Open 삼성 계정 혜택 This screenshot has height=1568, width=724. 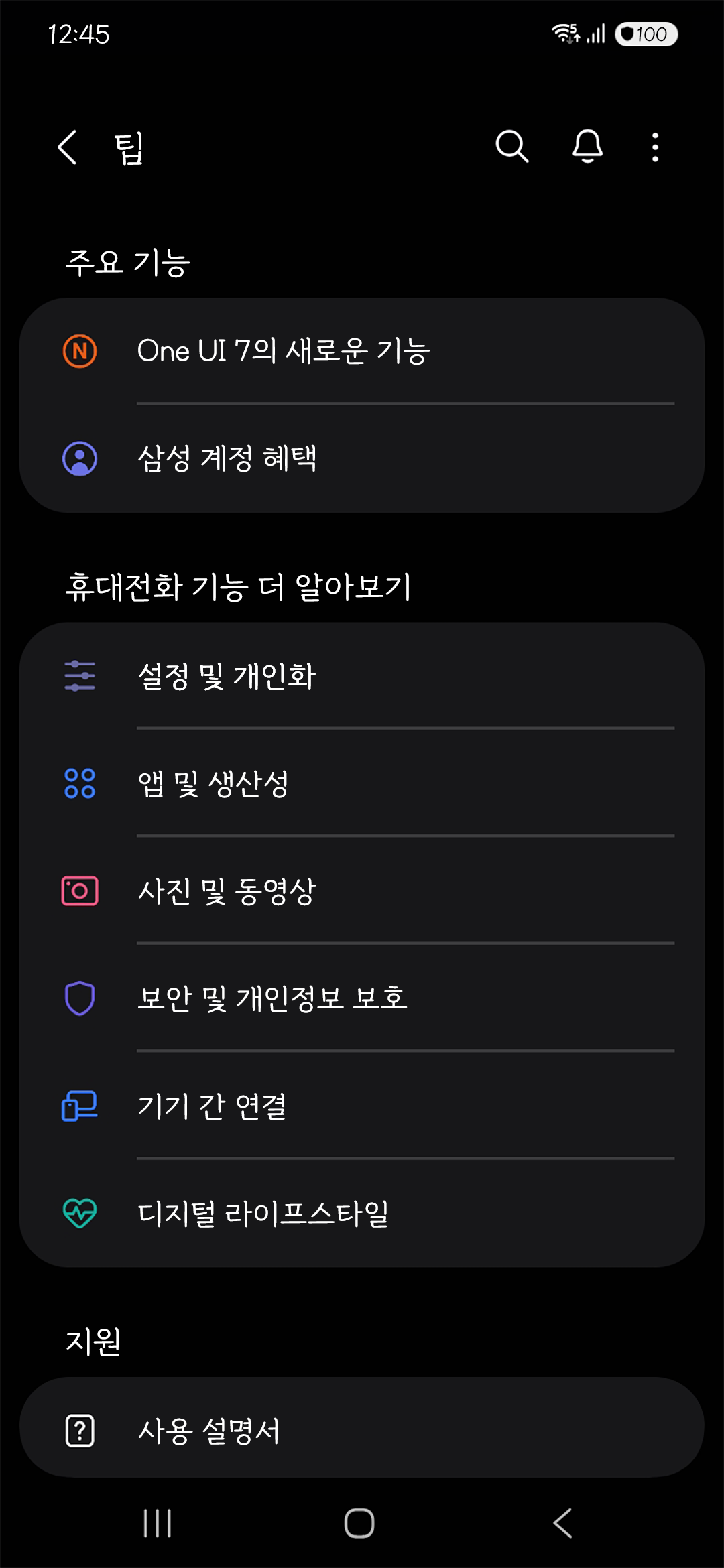pos(362,459)
